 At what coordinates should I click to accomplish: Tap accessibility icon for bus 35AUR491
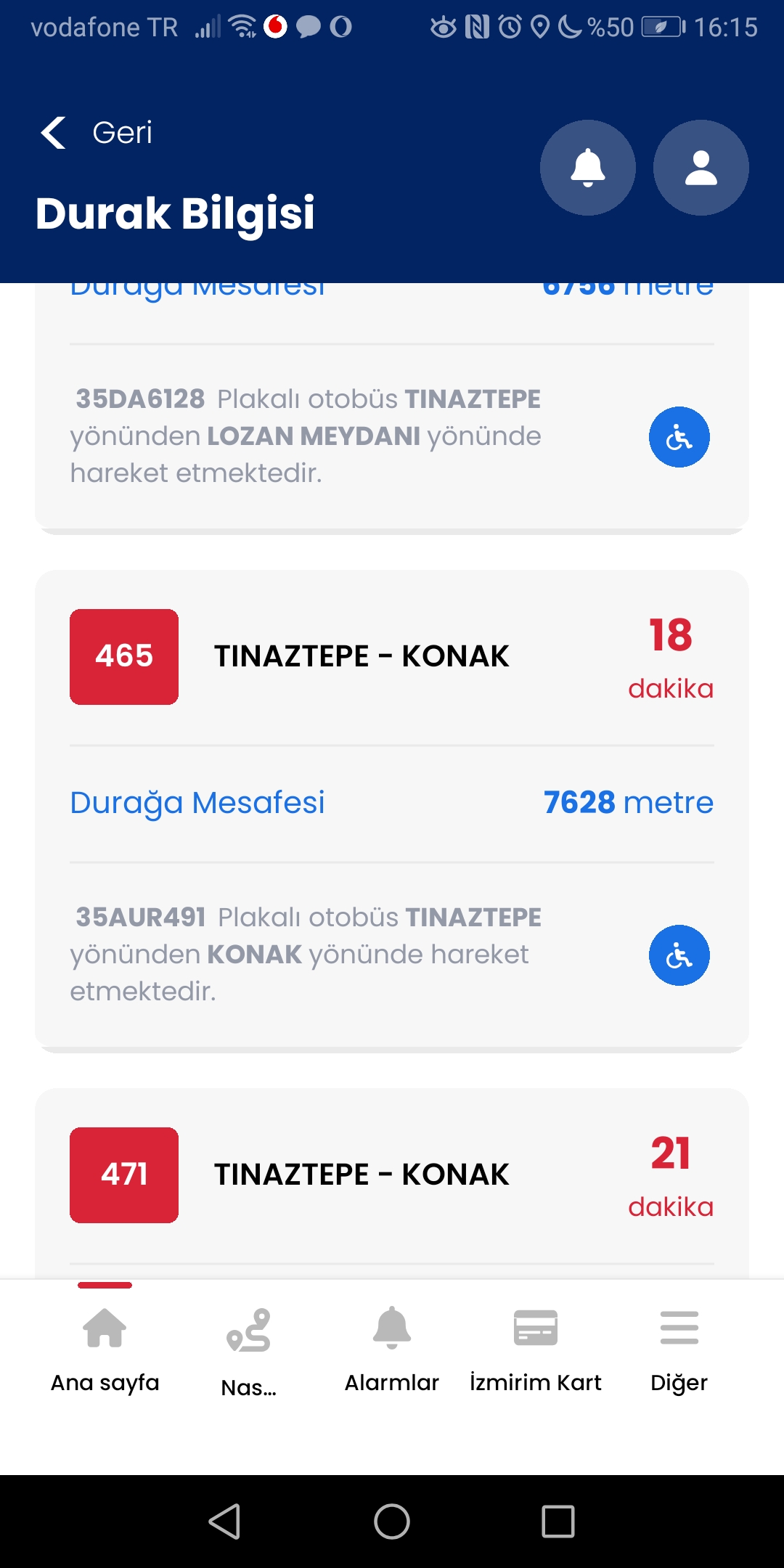(x=679, y=955)
